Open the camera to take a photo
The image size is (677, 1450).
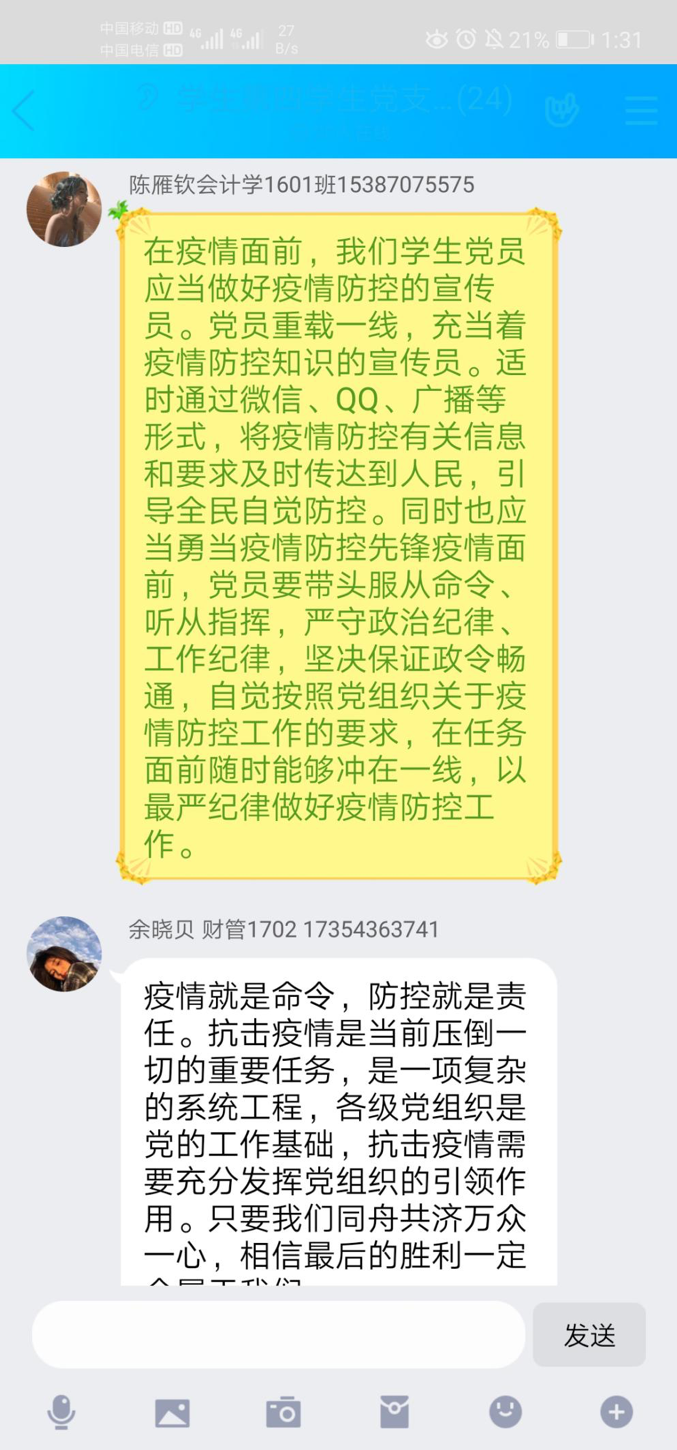point(283,1412)
